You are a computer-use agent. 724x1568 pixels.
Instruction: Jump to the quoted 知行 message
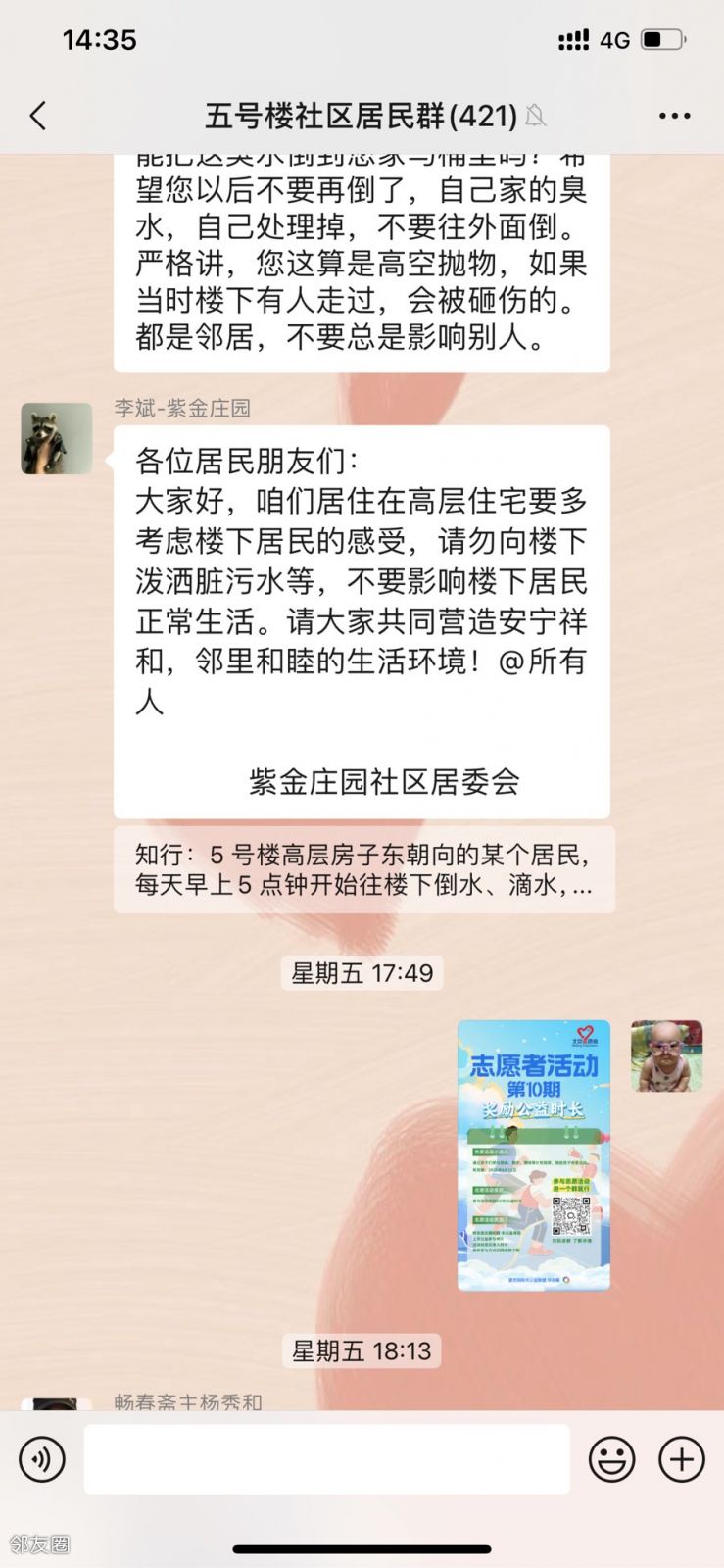coord(363,869)
